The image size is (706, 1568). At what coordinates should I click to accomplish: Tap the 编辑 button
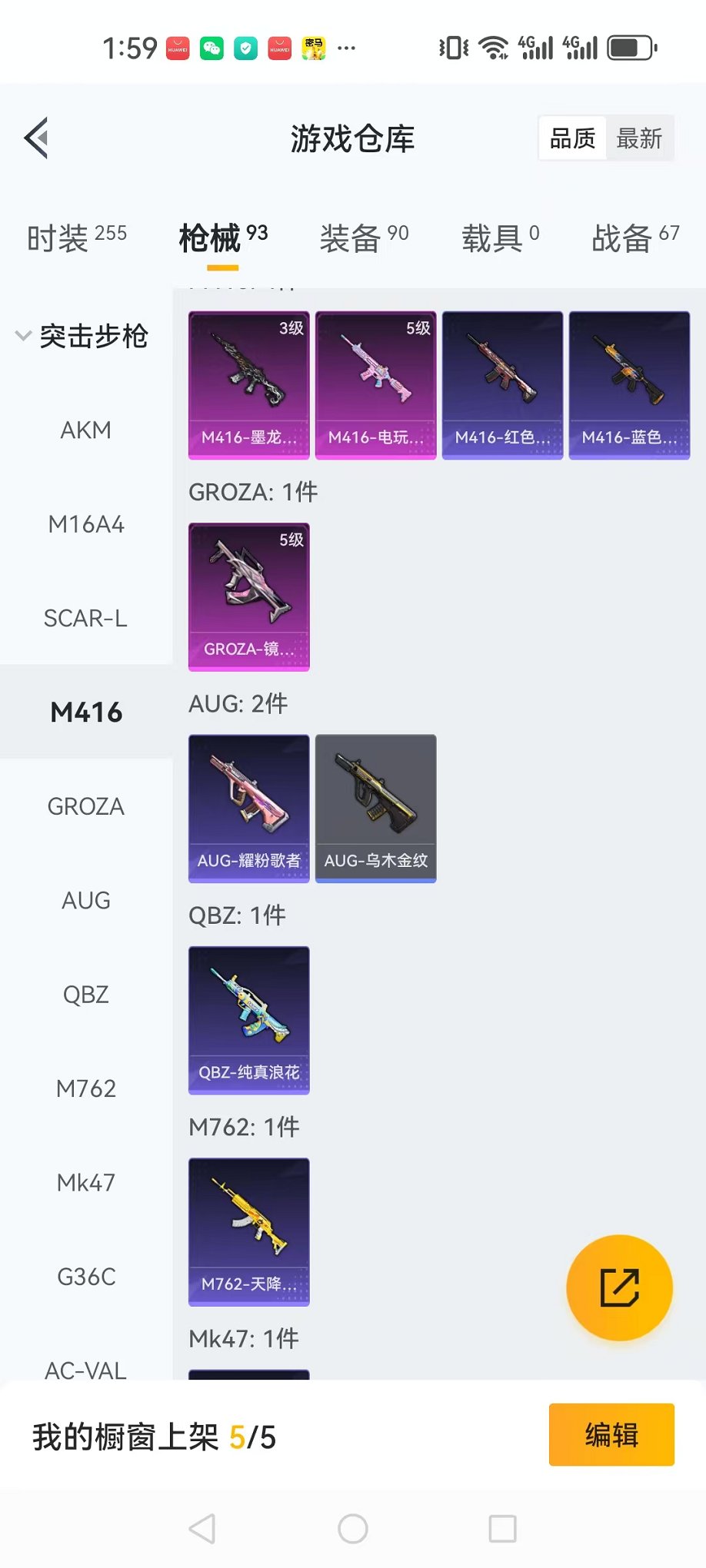[611, 1435]
